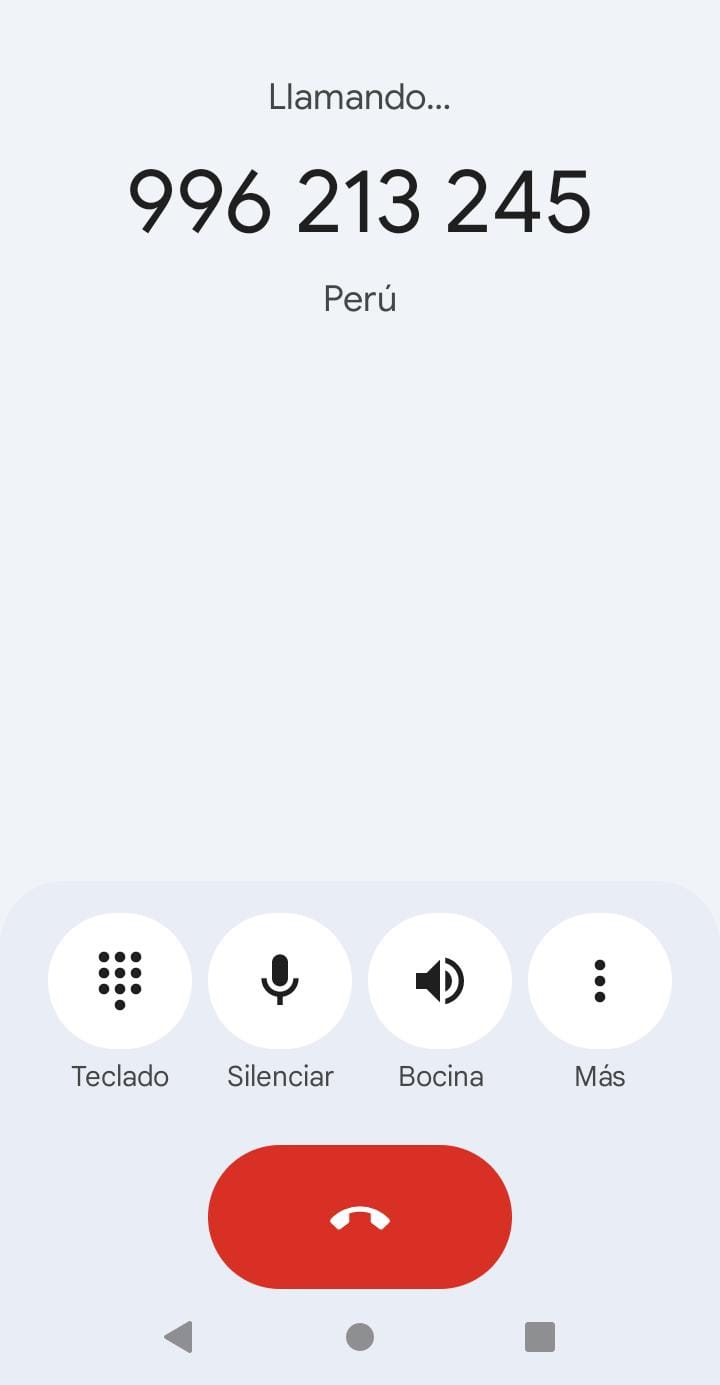
Task: Open the Más options menu
Action: click(x=600, y=981)
